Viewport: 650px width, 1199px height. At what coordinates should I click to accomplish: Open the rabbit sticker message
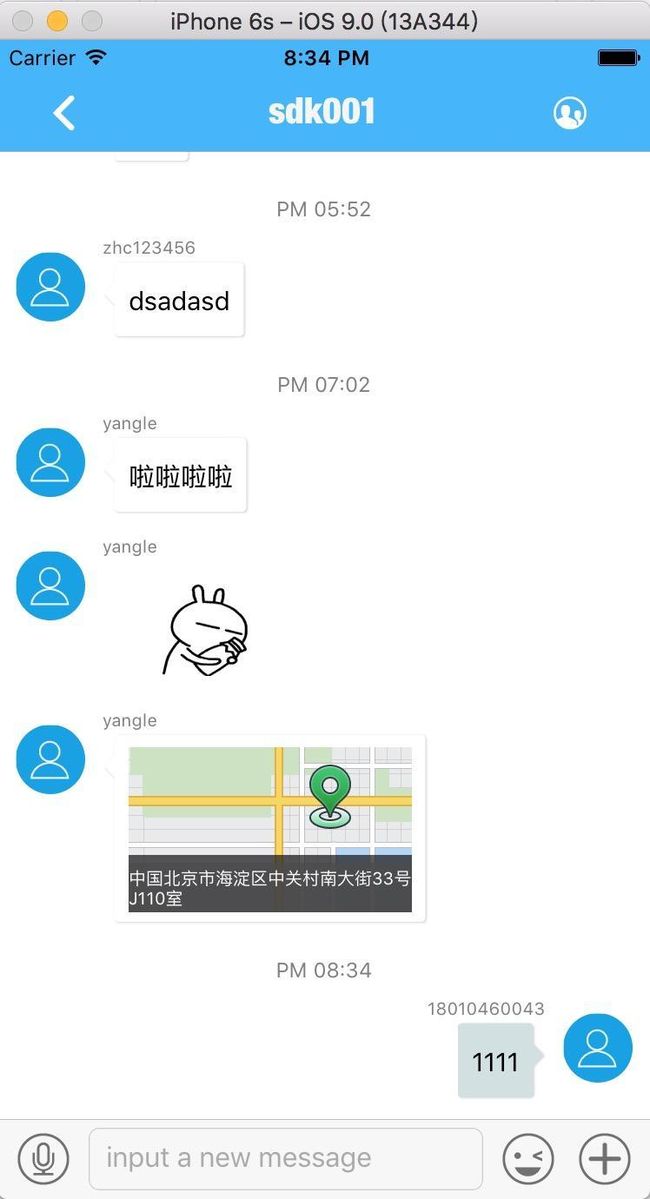[x=205, y=629]
